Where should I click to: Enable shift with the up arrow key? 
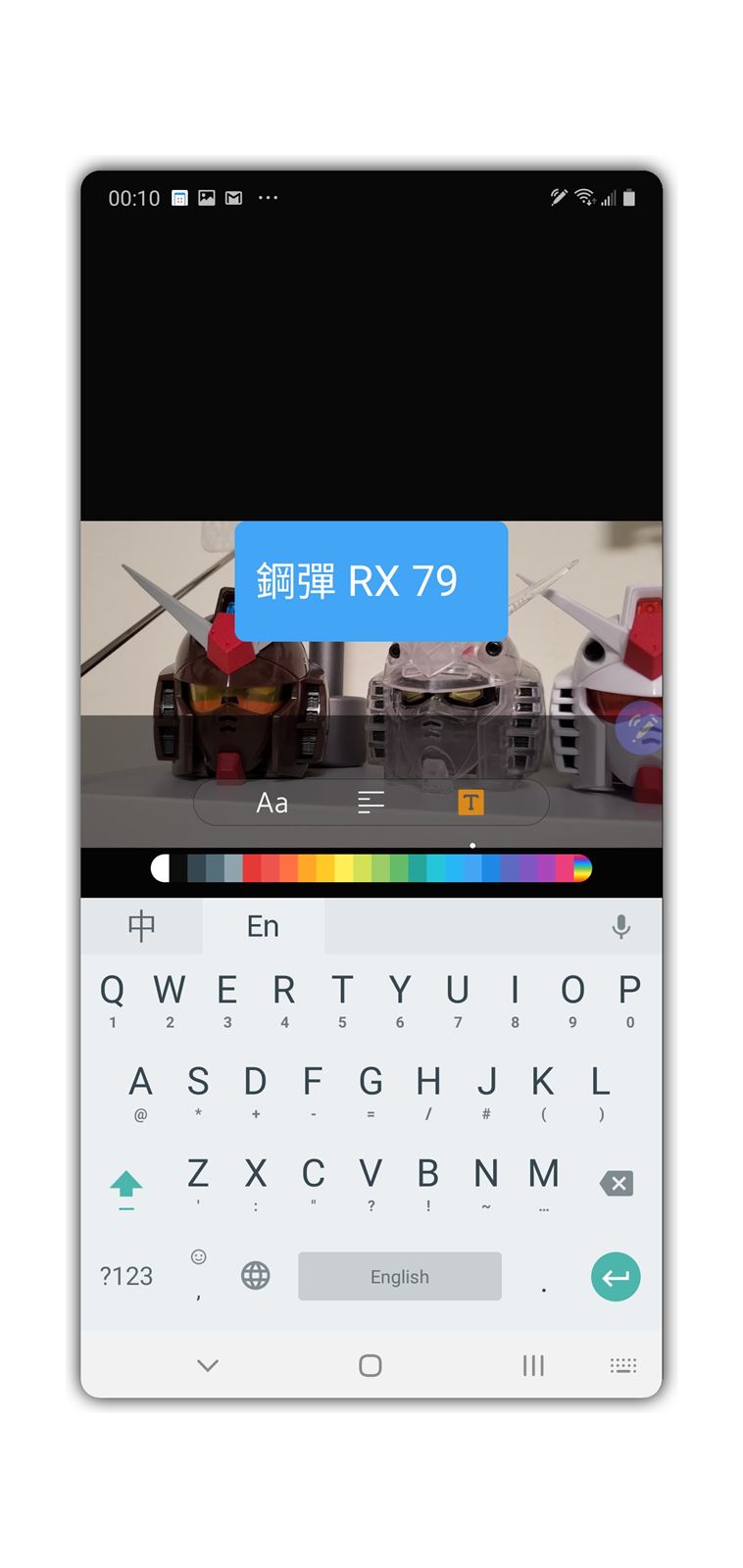[126, 1186]
